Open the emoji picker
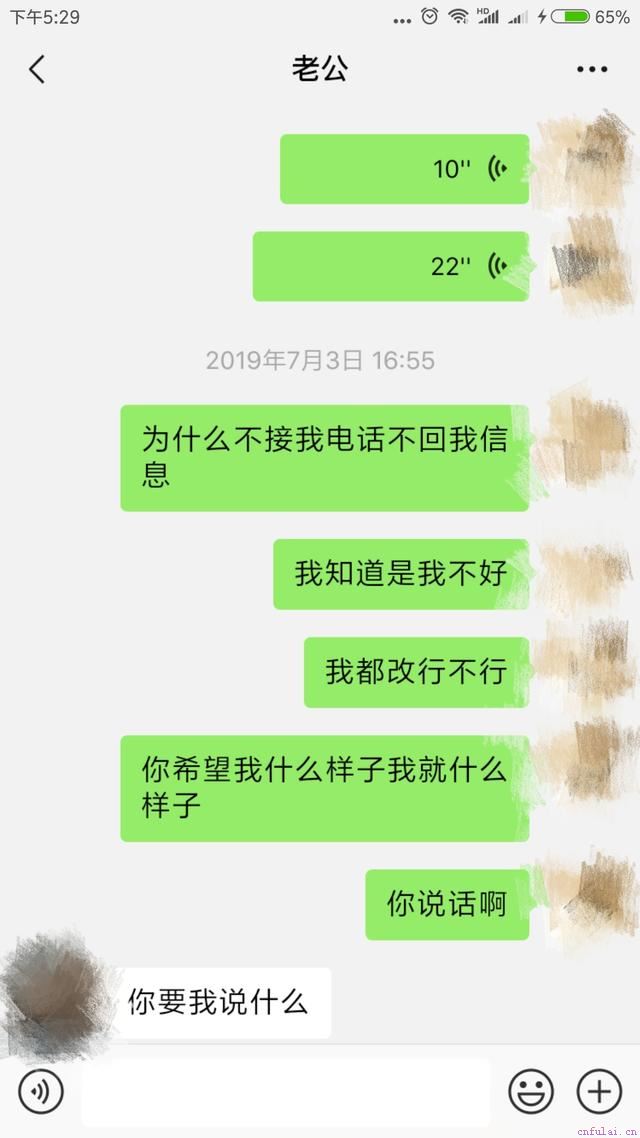This screenshot has width=640, height=1138. tap(530, 1091)
